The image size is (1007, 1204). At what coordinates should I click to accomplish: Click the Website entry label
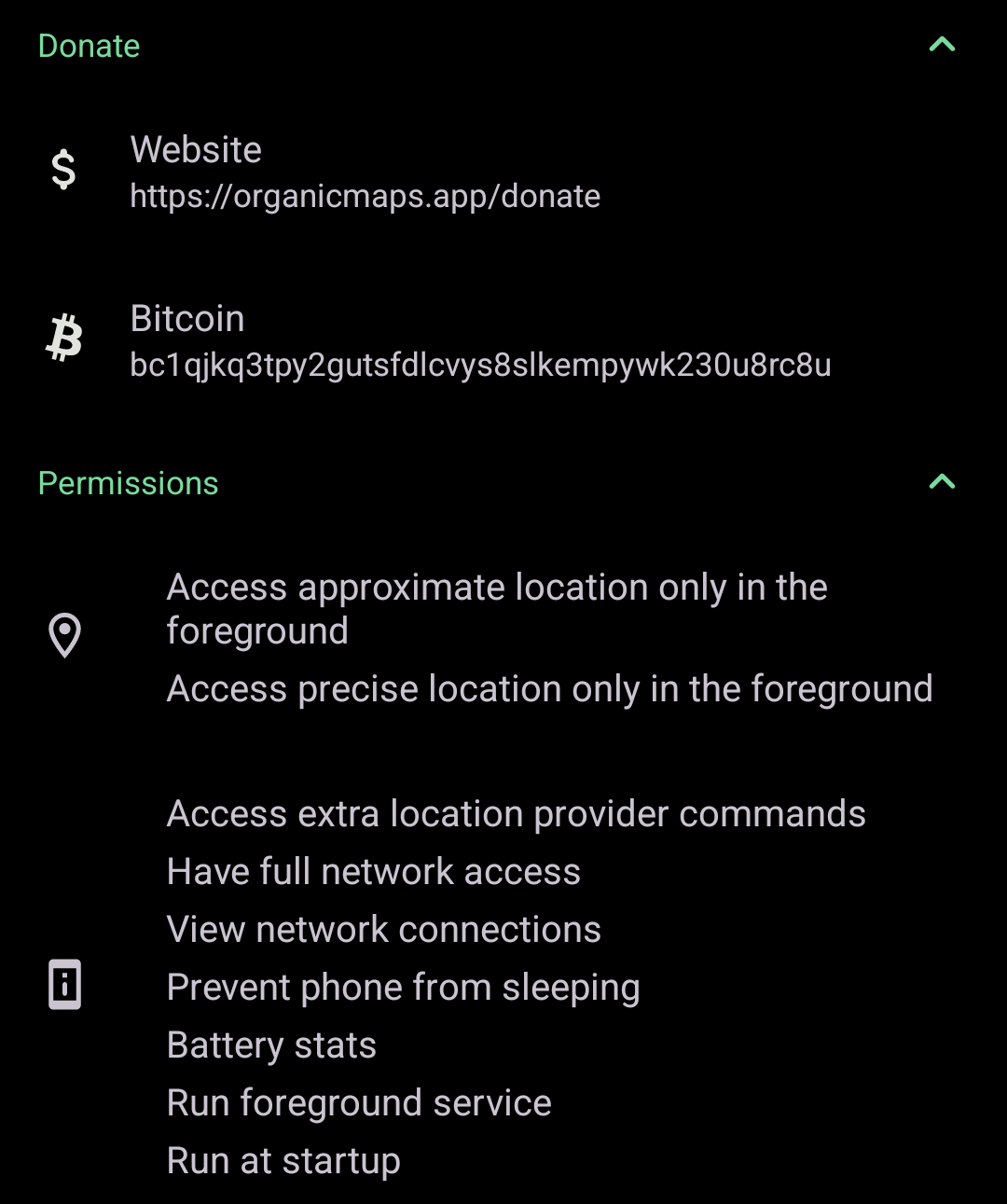coord(196,149)
